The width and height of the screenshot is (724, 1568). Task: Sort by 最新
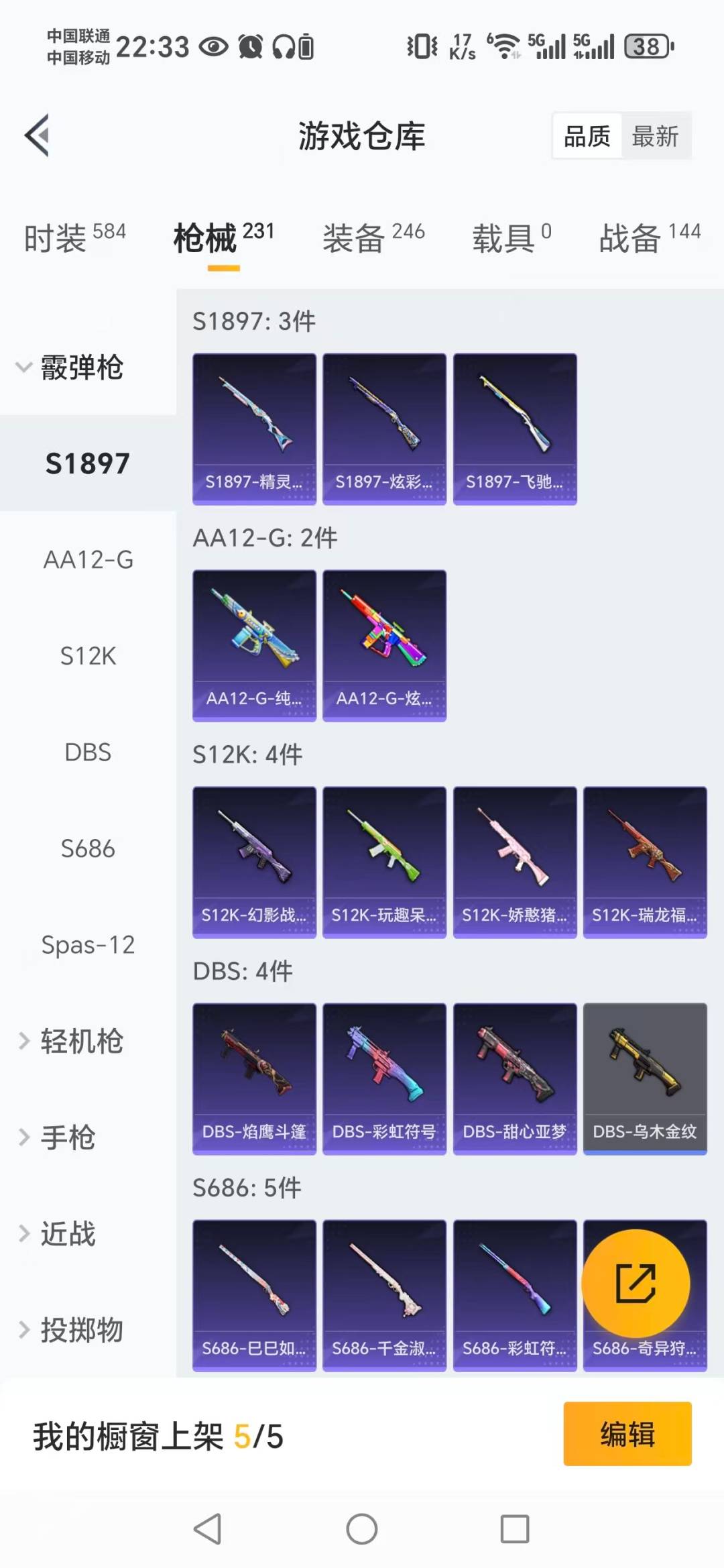655,136
